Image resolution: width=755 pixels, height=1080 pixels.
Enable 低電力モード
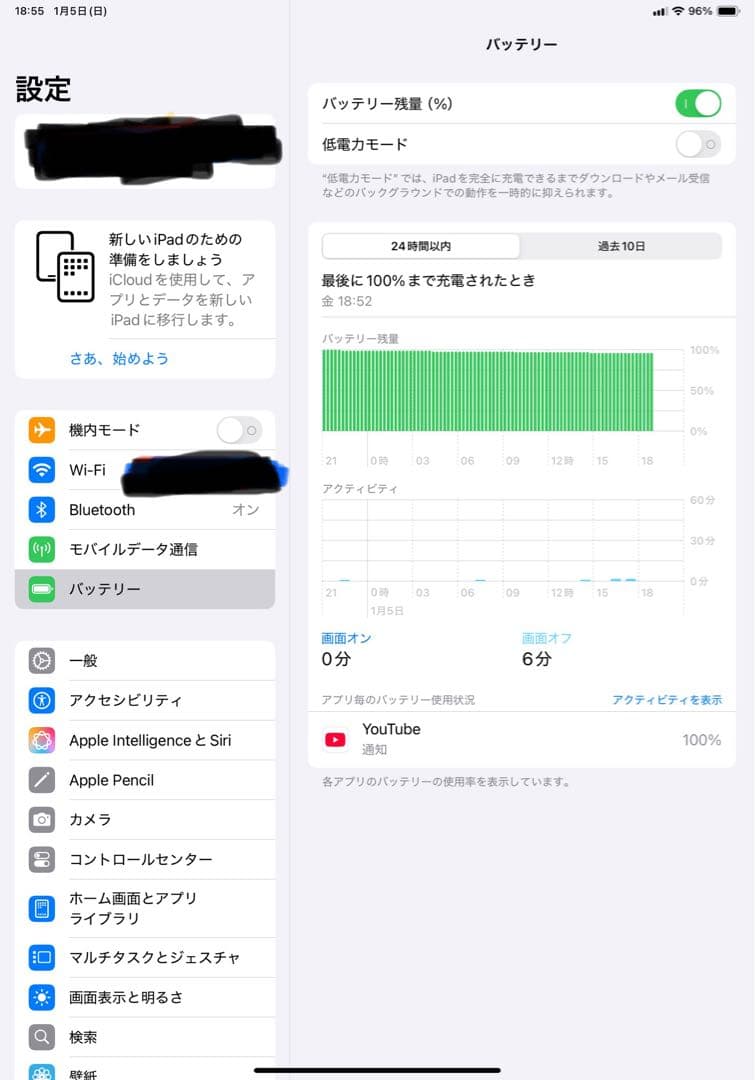(698, 144)
